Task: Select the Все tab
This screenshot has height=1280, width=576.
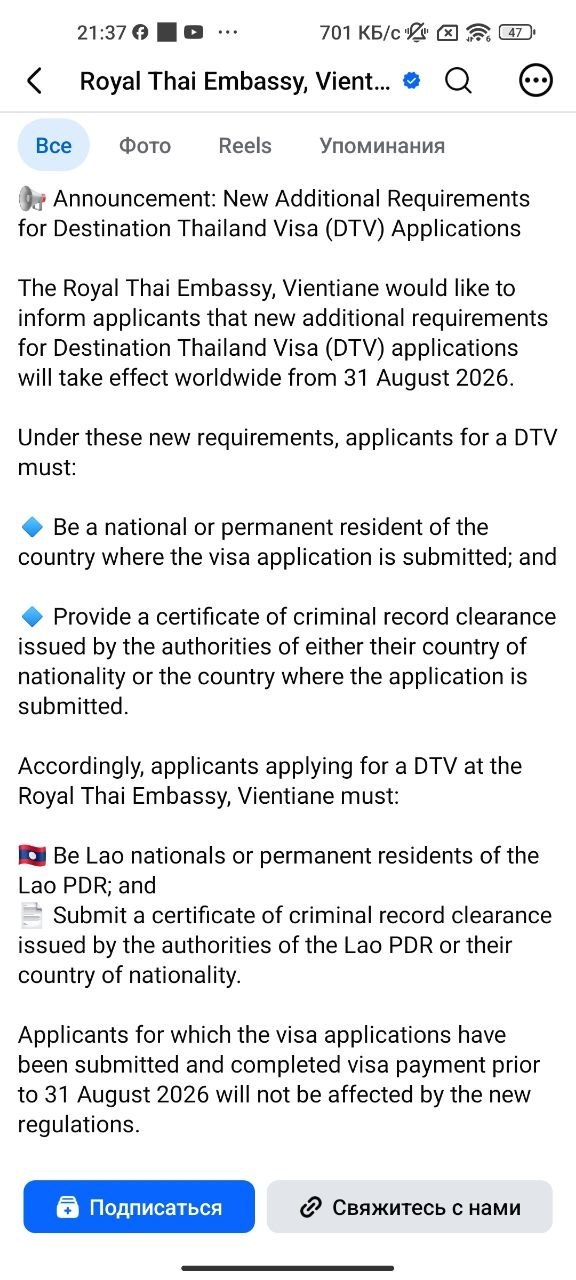Action: tap(54, 146)
